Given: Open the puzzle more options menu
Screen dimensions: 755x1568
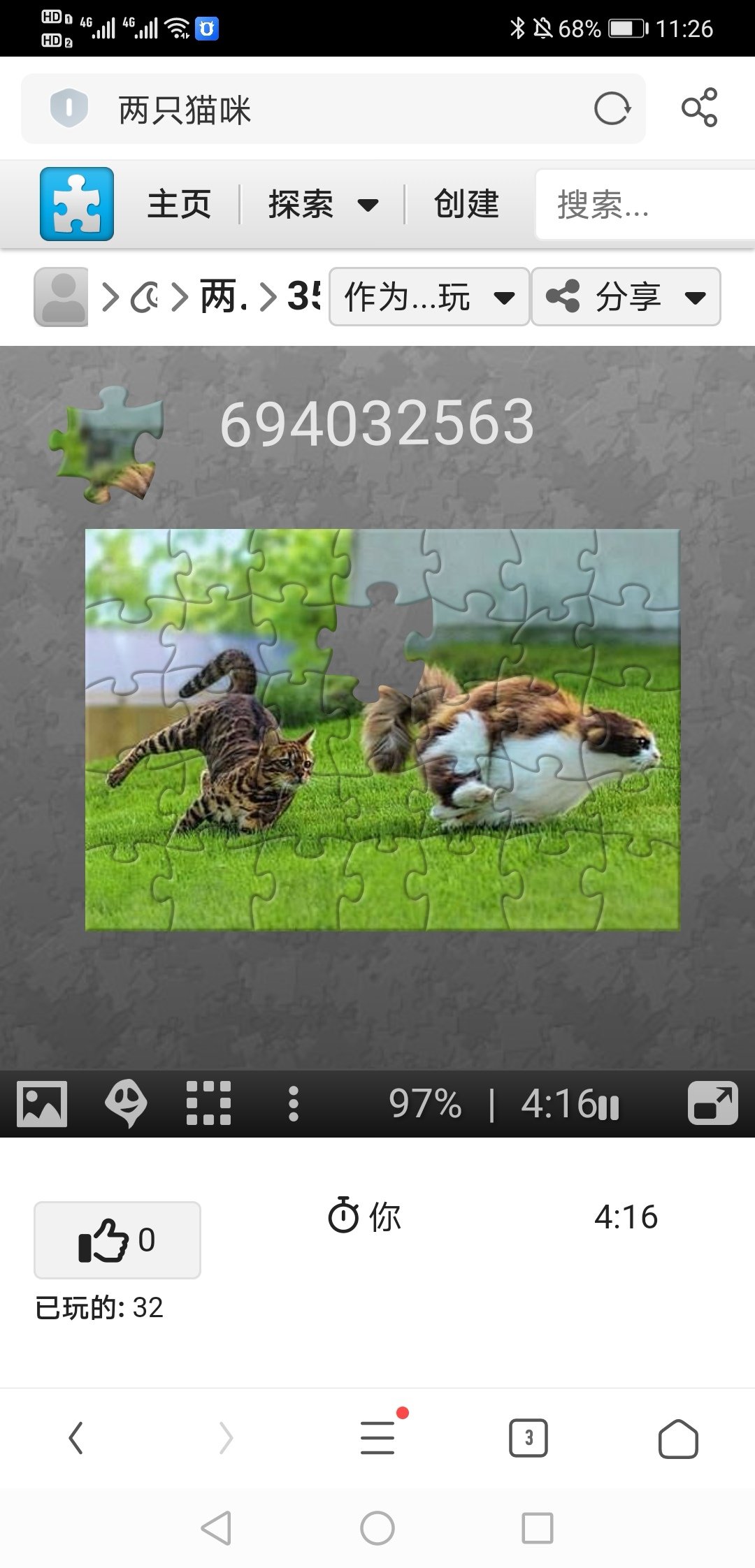Looking at the screenshot, I should click(294, 1104).
